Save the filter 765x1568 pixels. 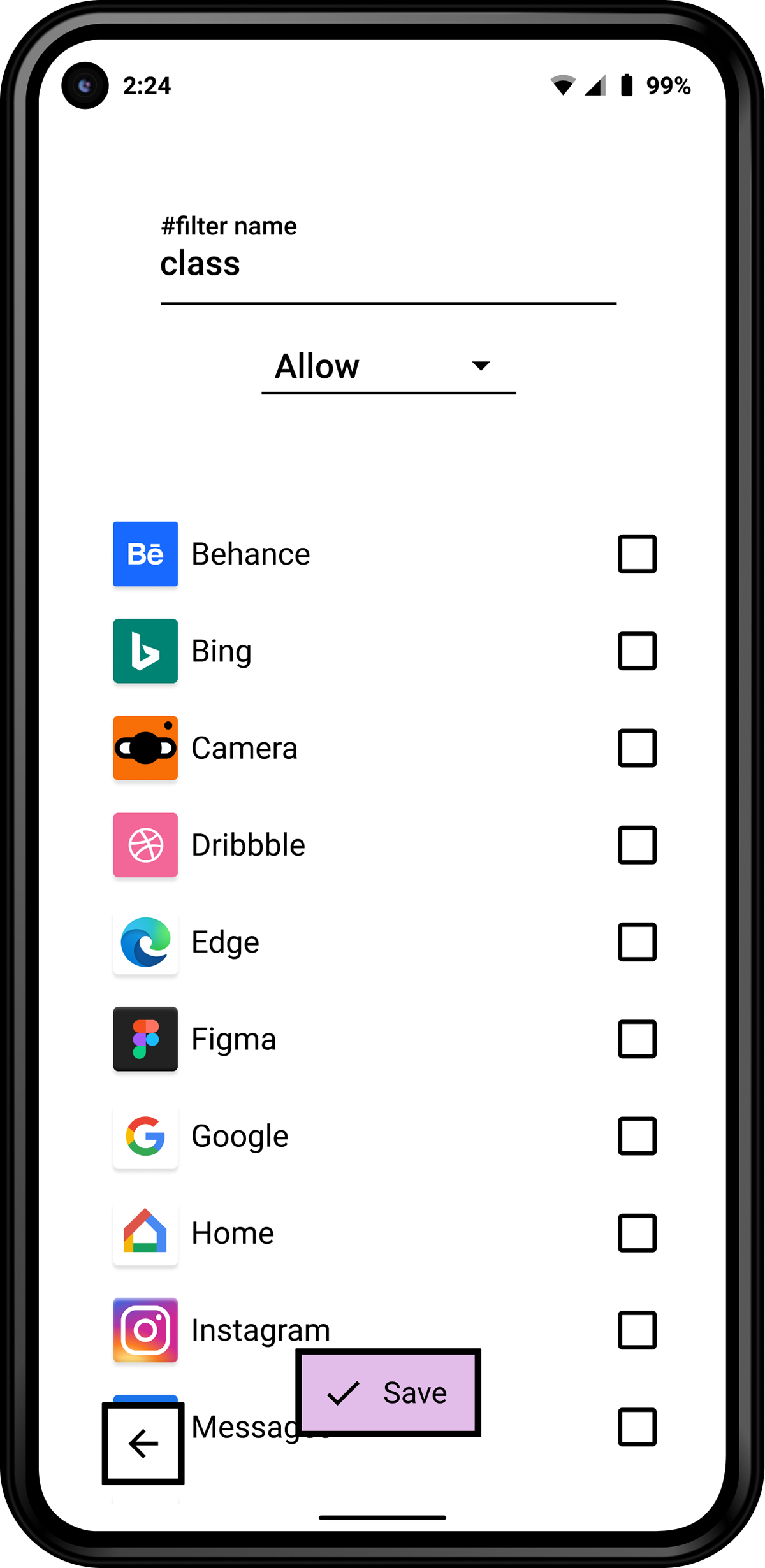[x=388, y=1393]
